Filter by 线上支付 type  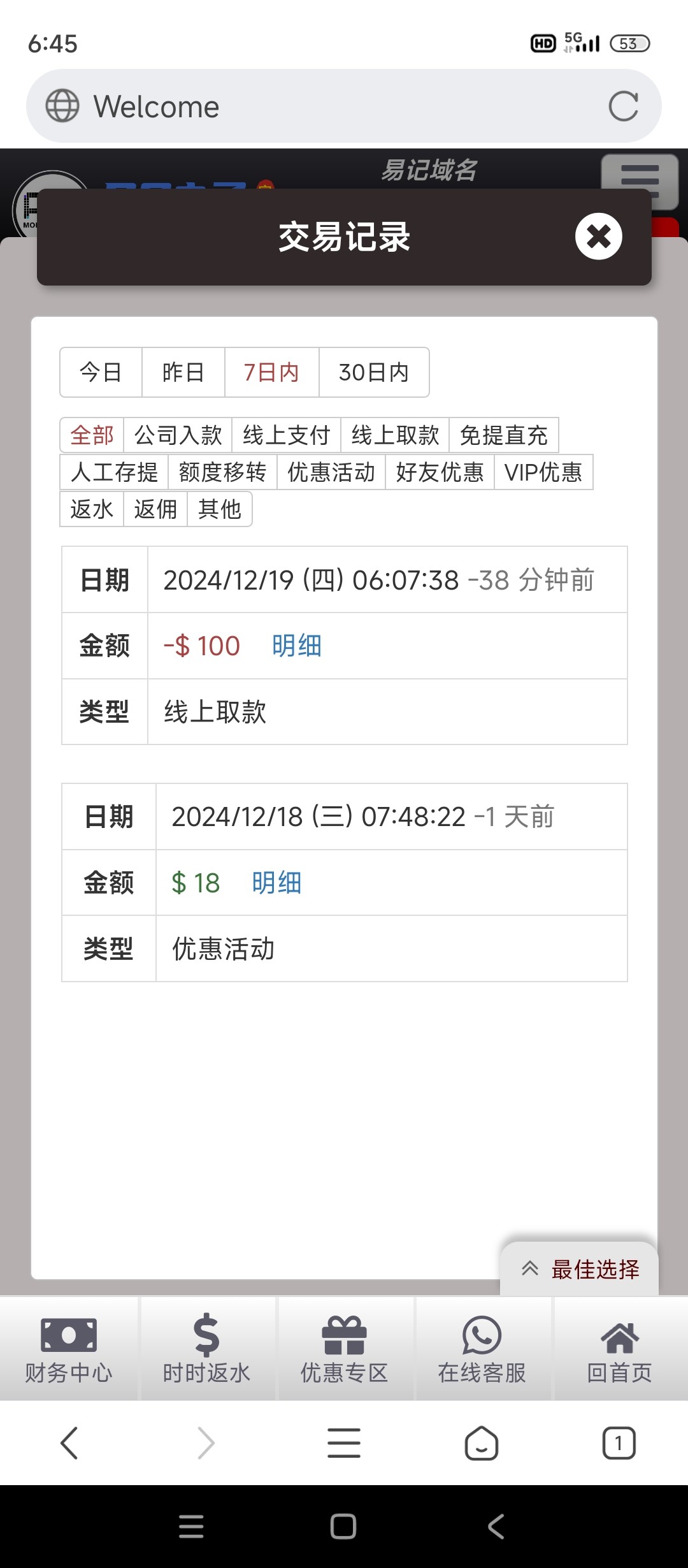coord(286,435)
